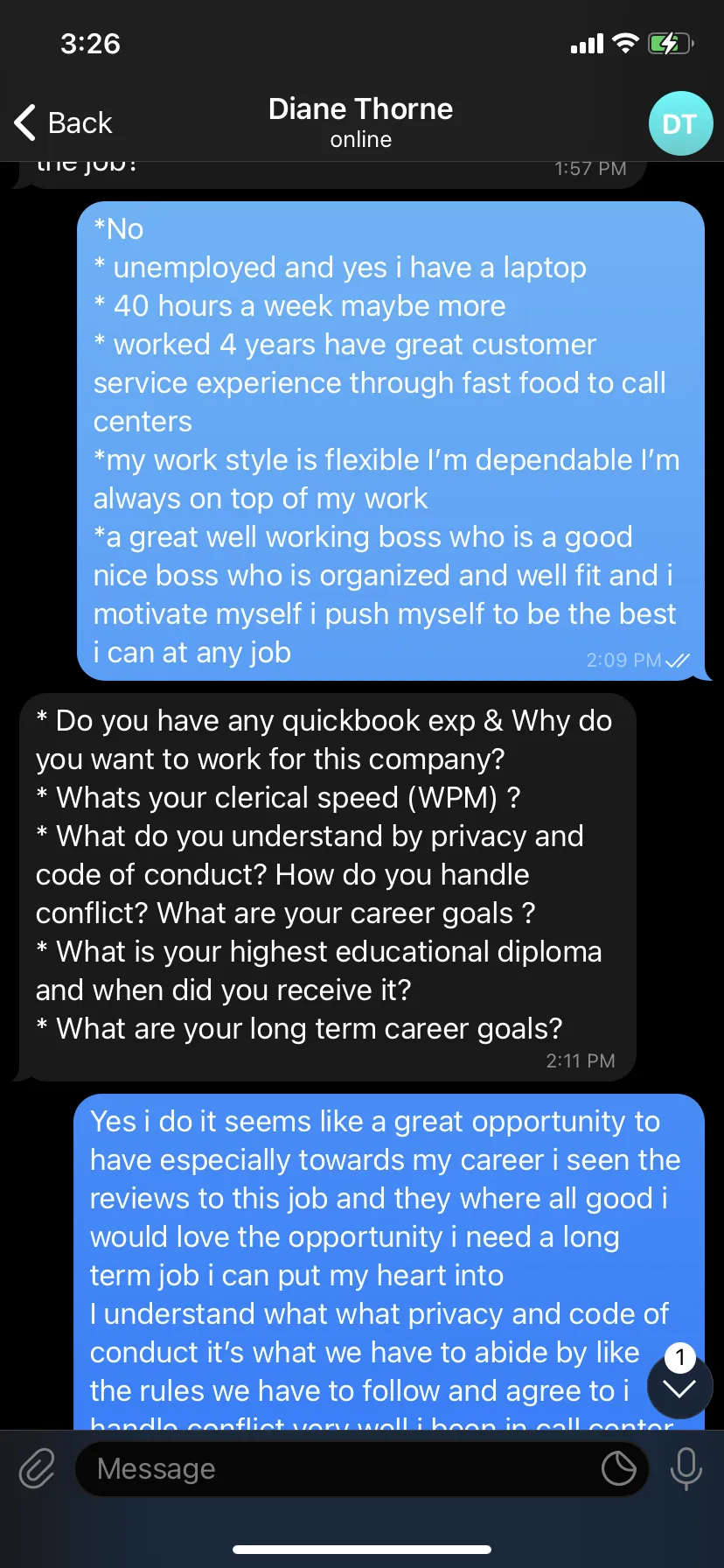
Task: Go back to the chat list
Action: pyautogui.click(x=63, y=122)
